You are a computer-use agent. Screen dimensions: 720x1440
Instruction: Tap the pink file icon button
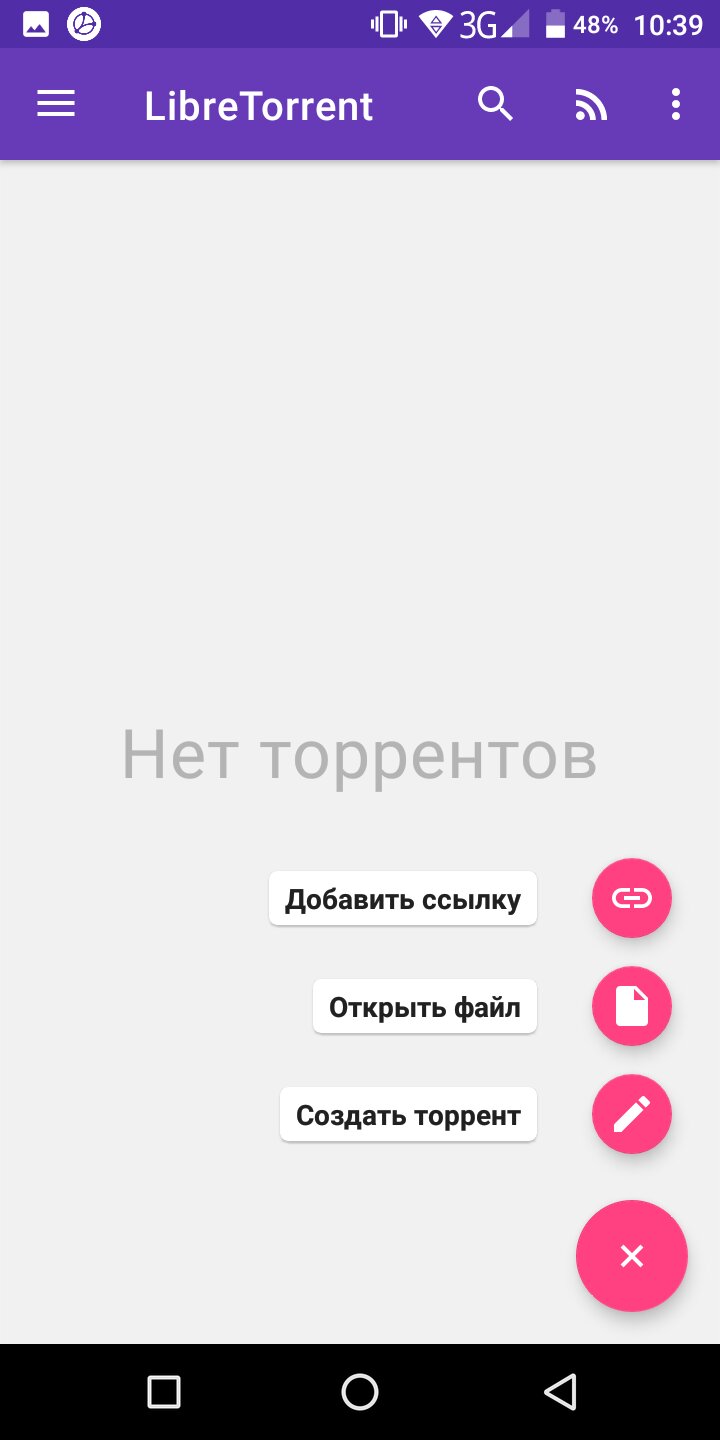click(x=632, y=1006)
